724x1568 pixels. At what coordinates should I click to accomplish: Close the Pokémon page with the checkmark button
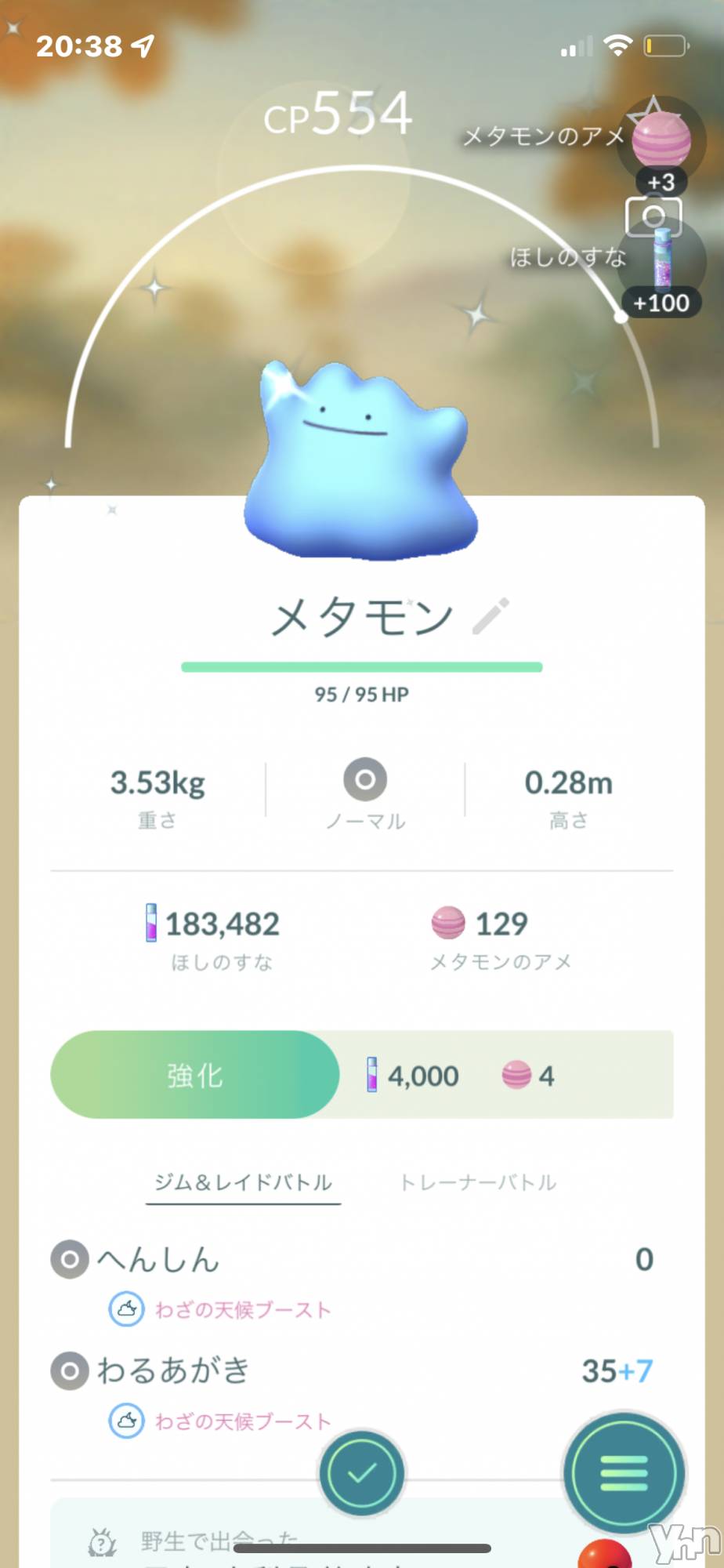(x=361, y=1473)
